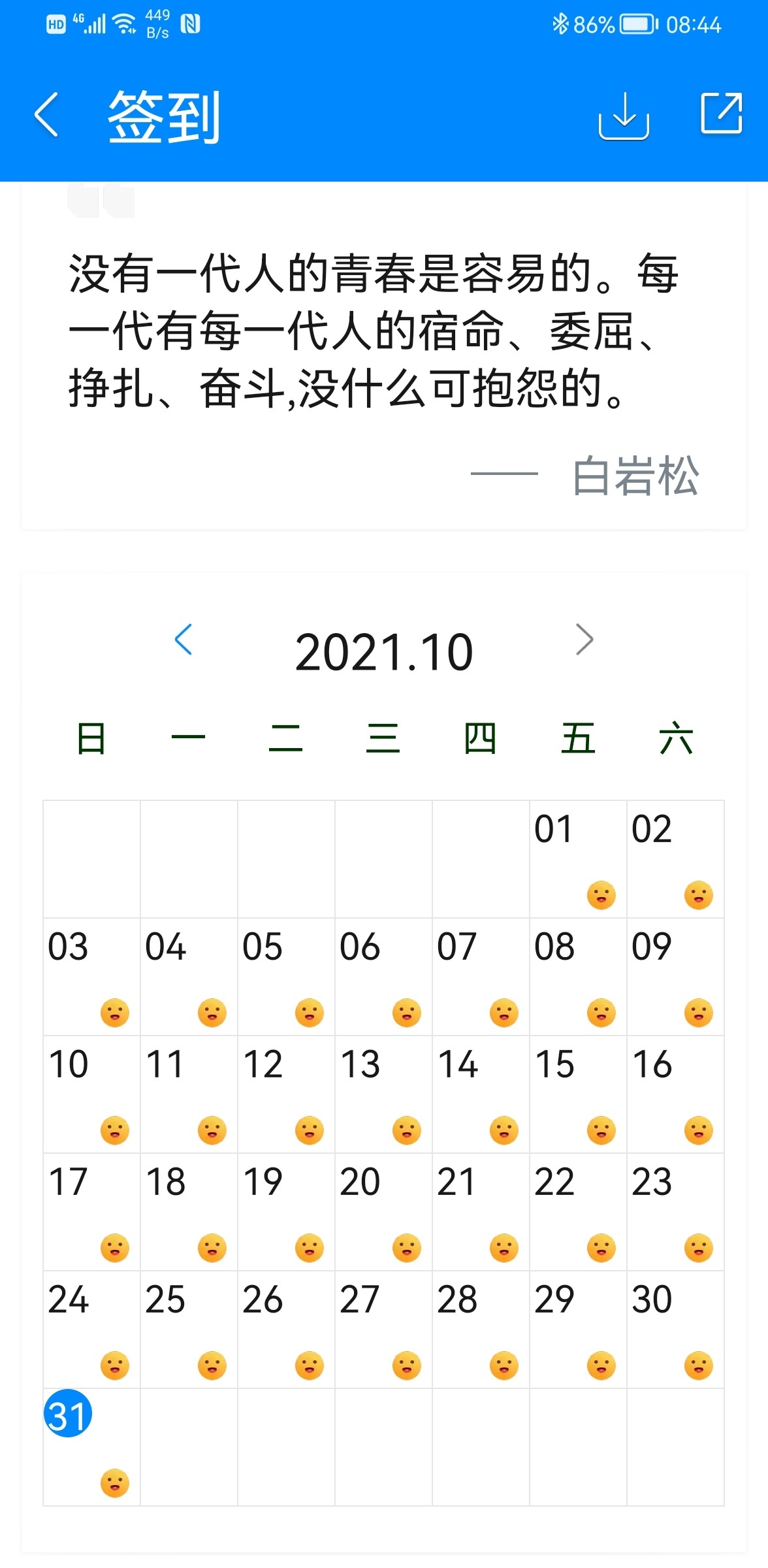Tap calendar day 20
The width and height of the screenshot is (768, 1568).
point(383,1212)
